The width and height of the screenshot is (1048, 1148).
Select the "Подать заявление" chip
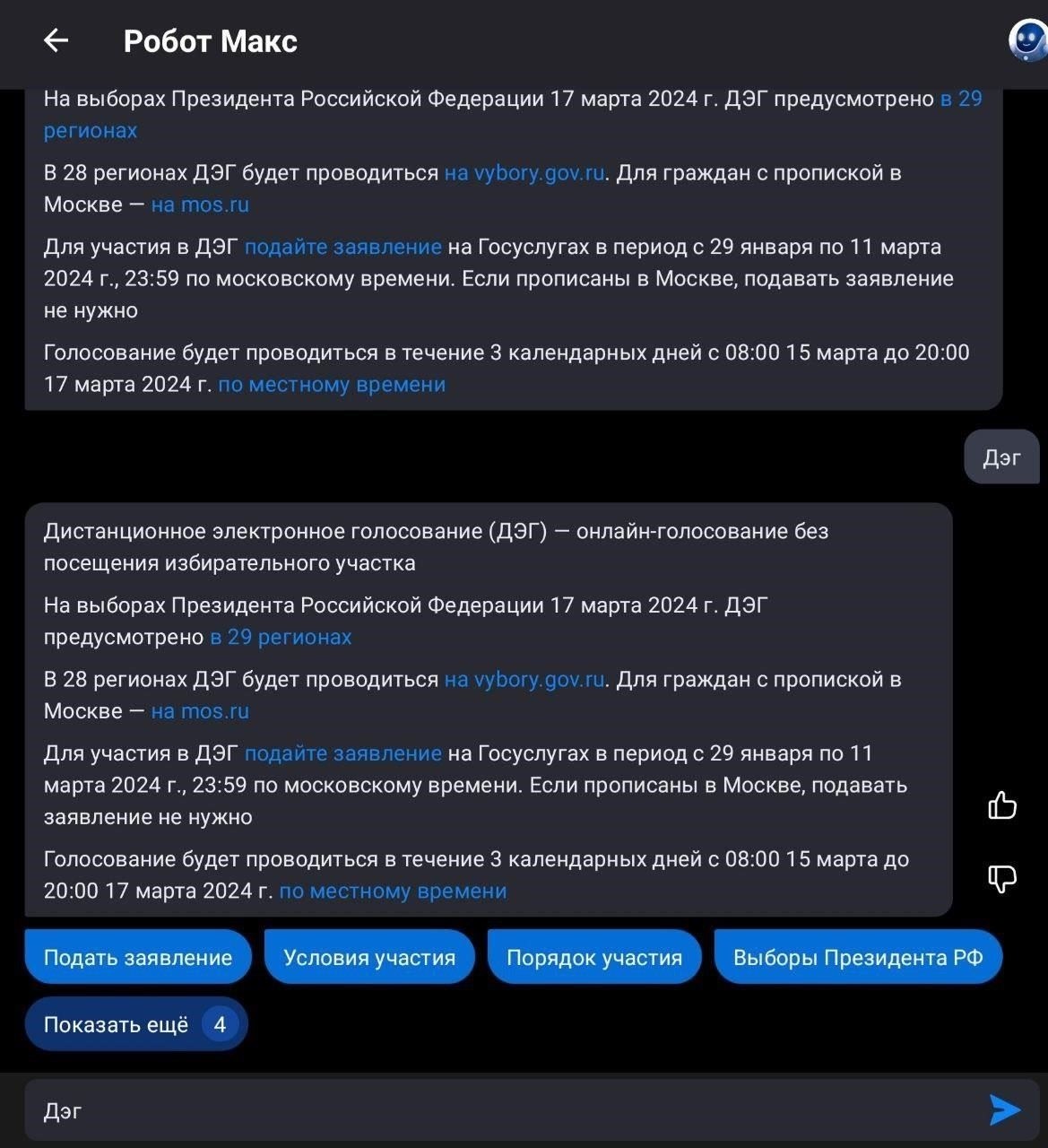[138, 958]
